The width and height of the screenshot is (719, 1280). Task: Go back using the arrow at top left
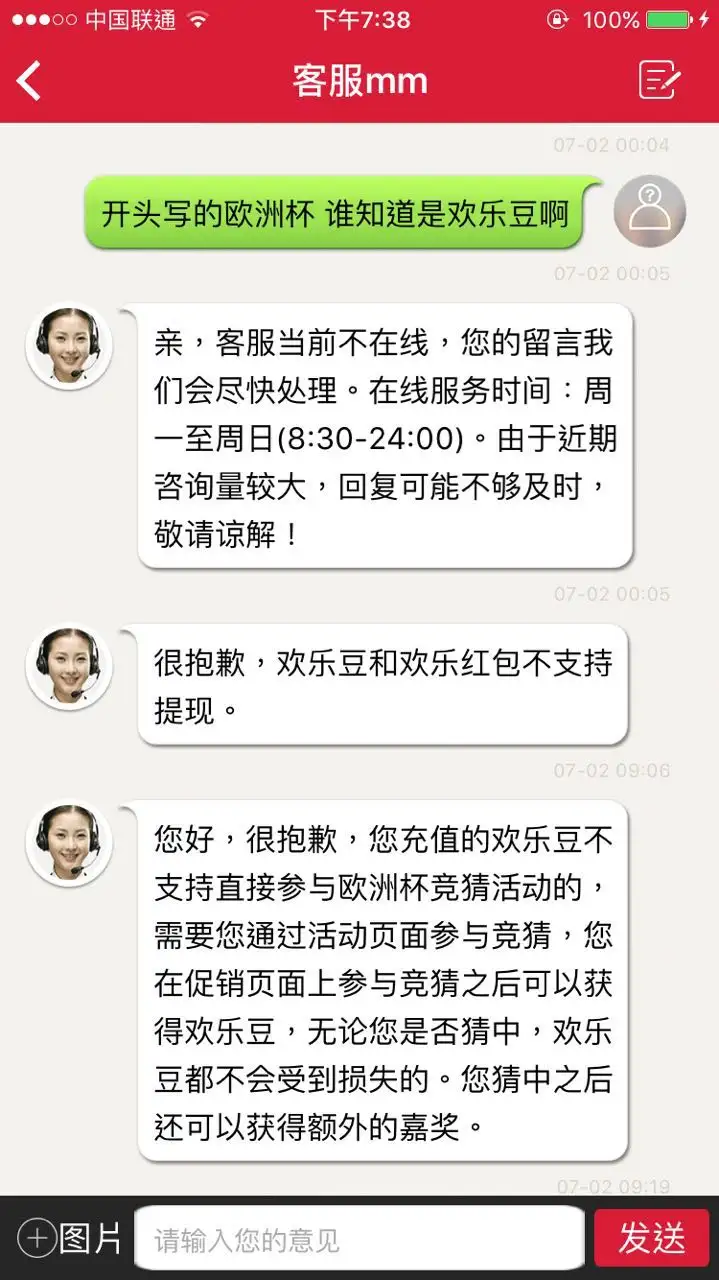[30, 80]
